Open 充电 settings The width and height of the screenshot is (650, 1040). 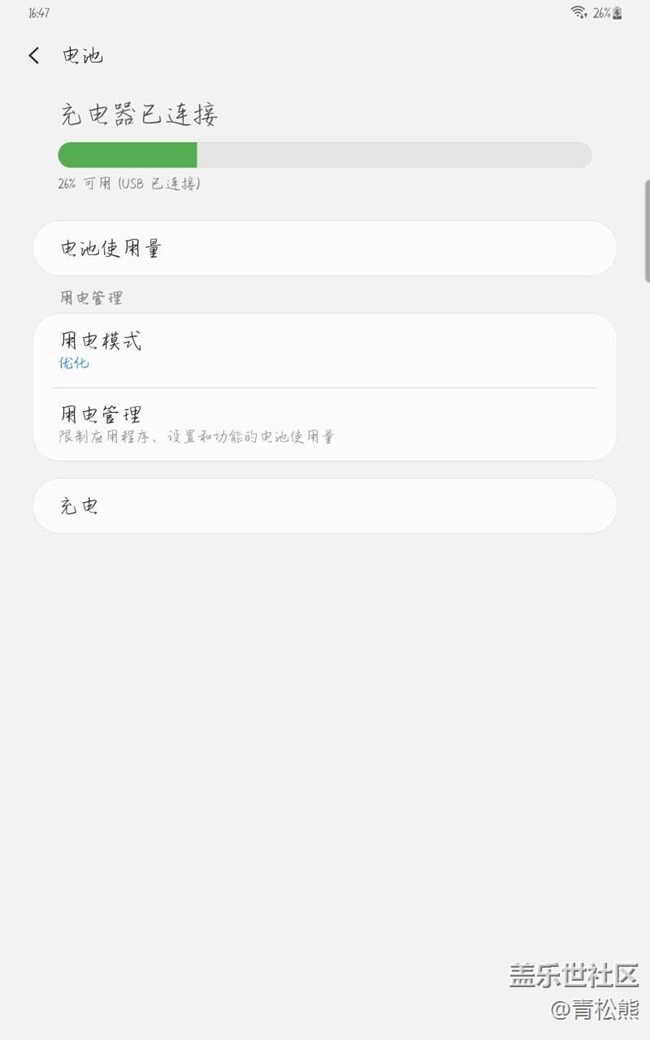[x=324, y=506]
